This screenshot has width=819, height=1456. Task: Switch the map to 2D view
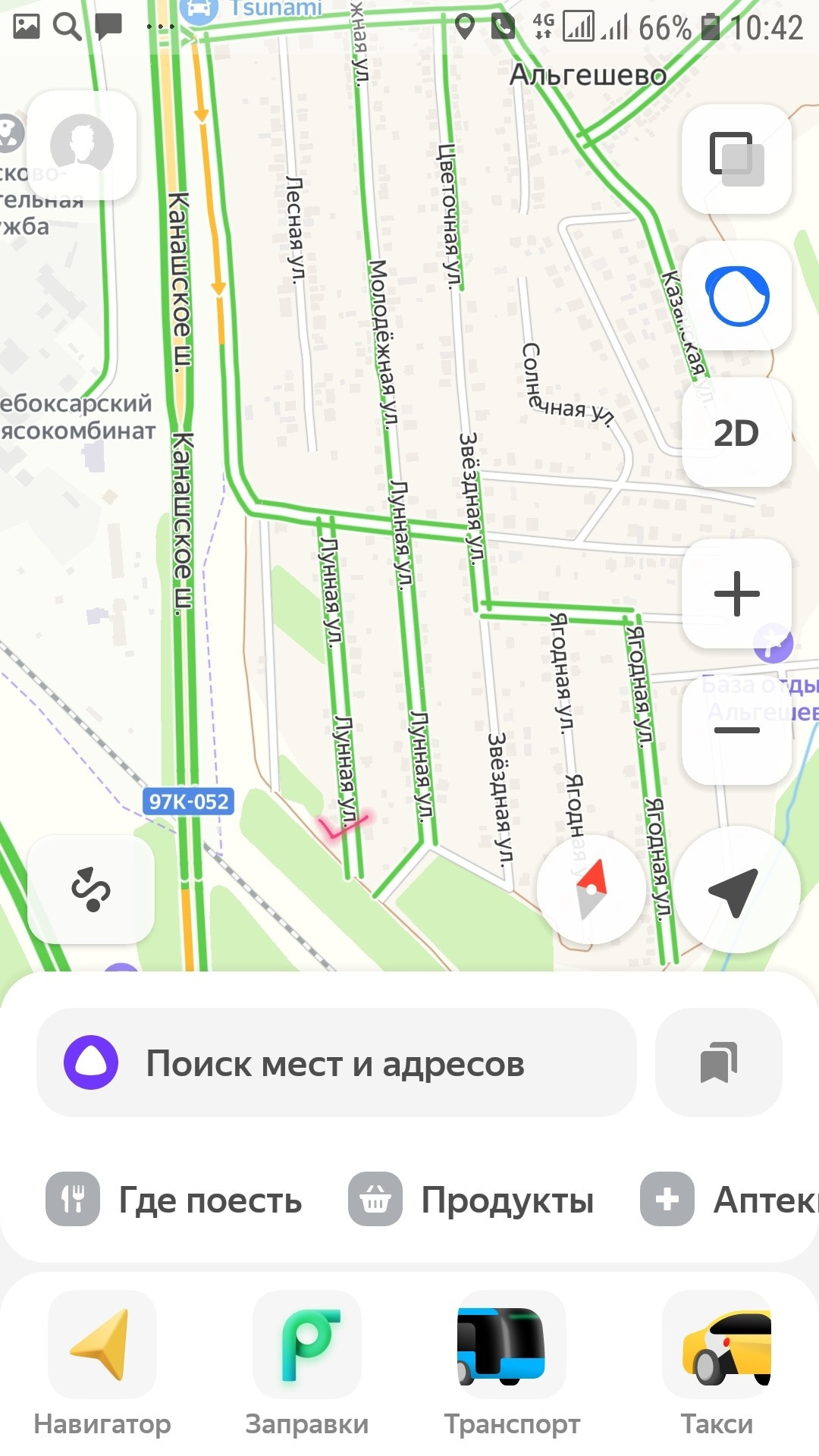coord(736,433)
